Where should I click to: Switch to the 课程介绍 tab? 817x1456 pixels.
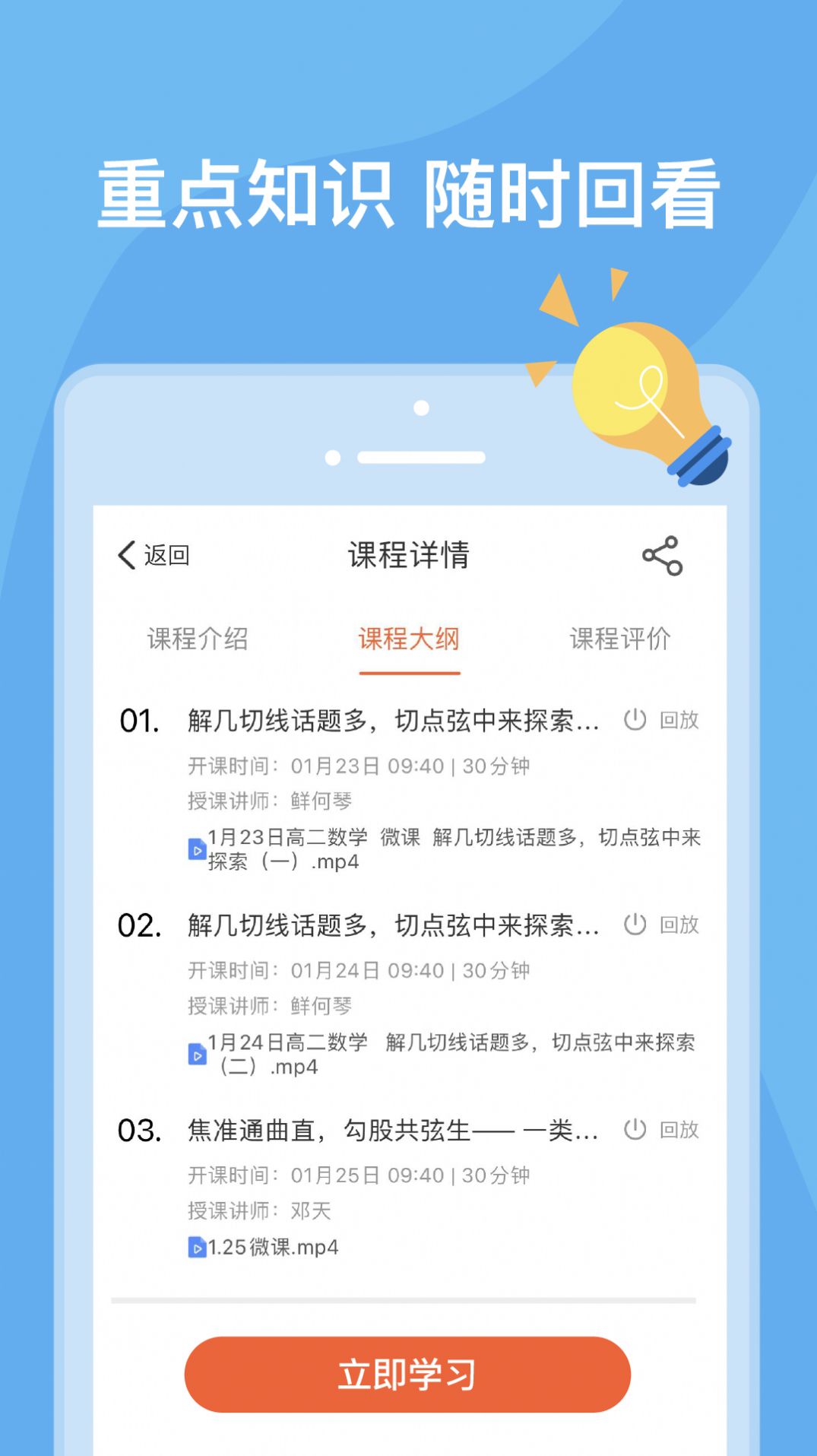[x=200, y=639]
